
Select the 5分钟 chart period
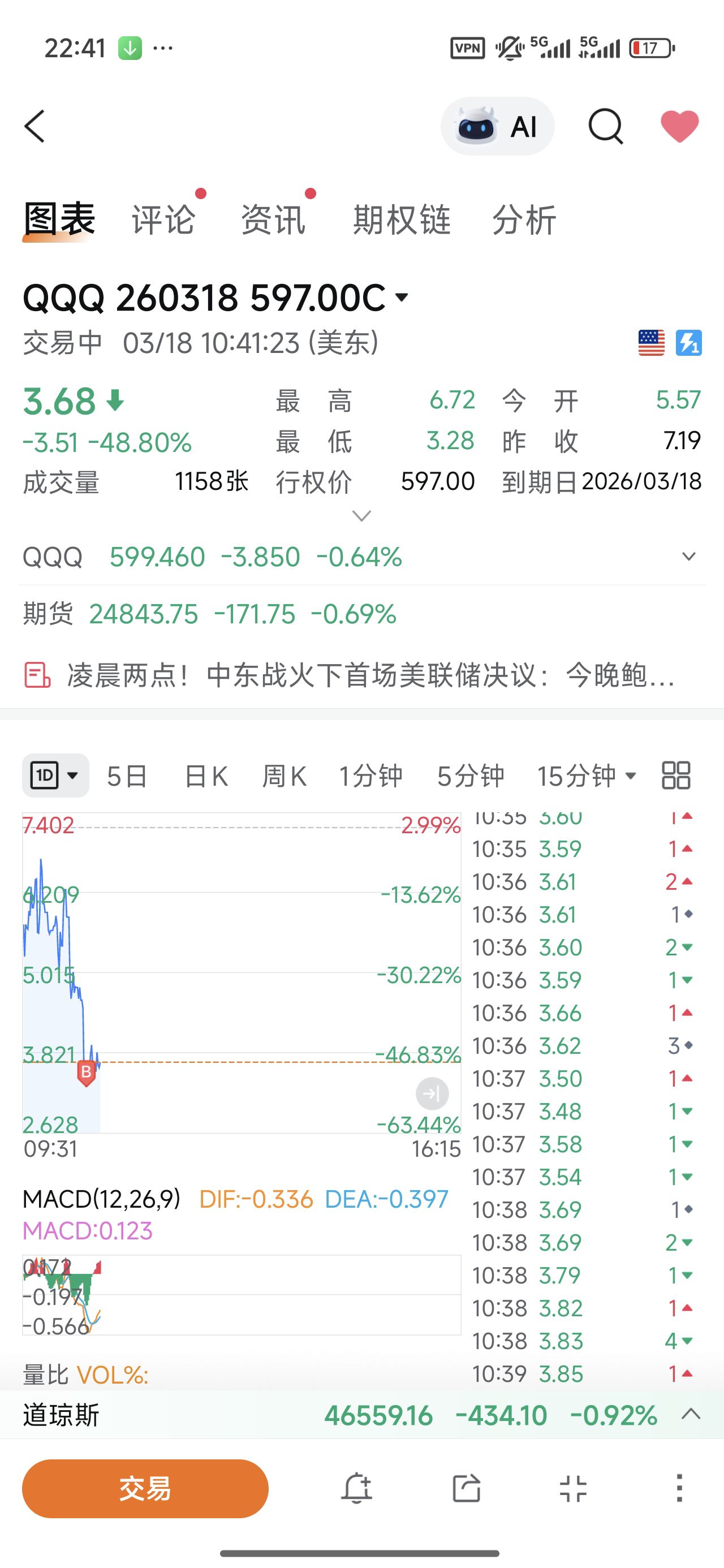470,776
